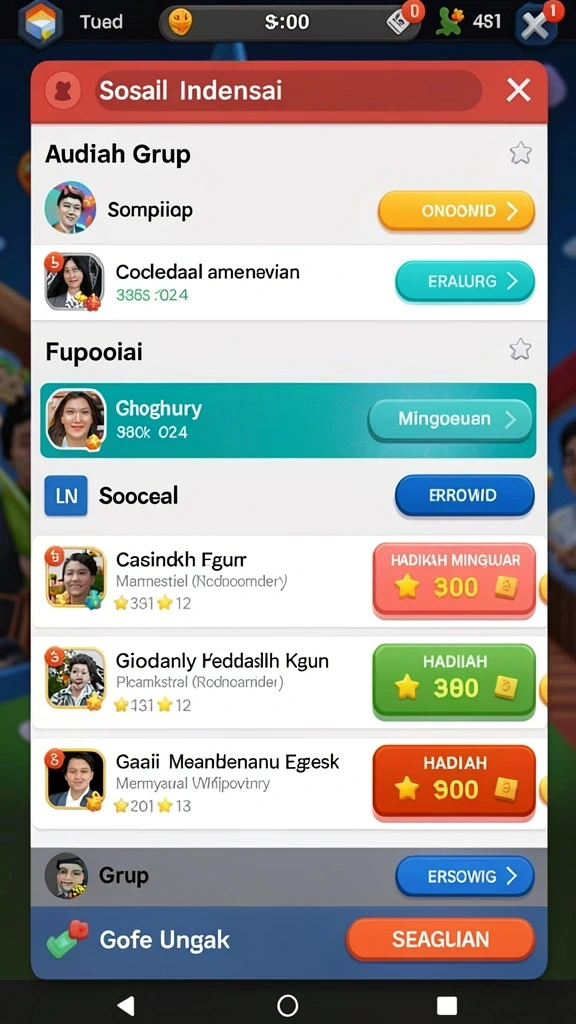Star the Fupooiai section
Screen dimensions: 576x1024
point(520,349)
